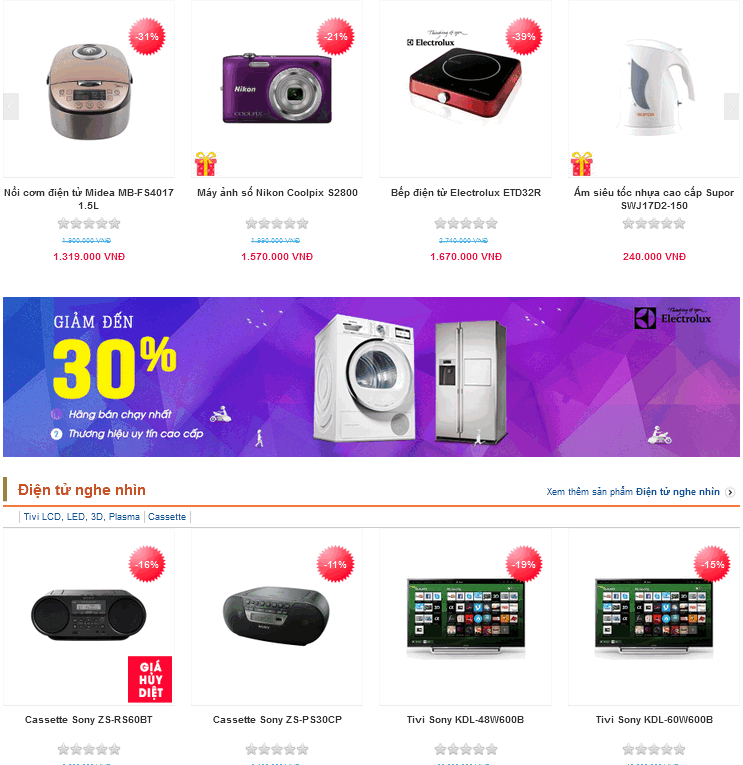Screen dimensions: 743x765
Task: Open the Electrolux 30% discount banner
Action: coord(371,377)
